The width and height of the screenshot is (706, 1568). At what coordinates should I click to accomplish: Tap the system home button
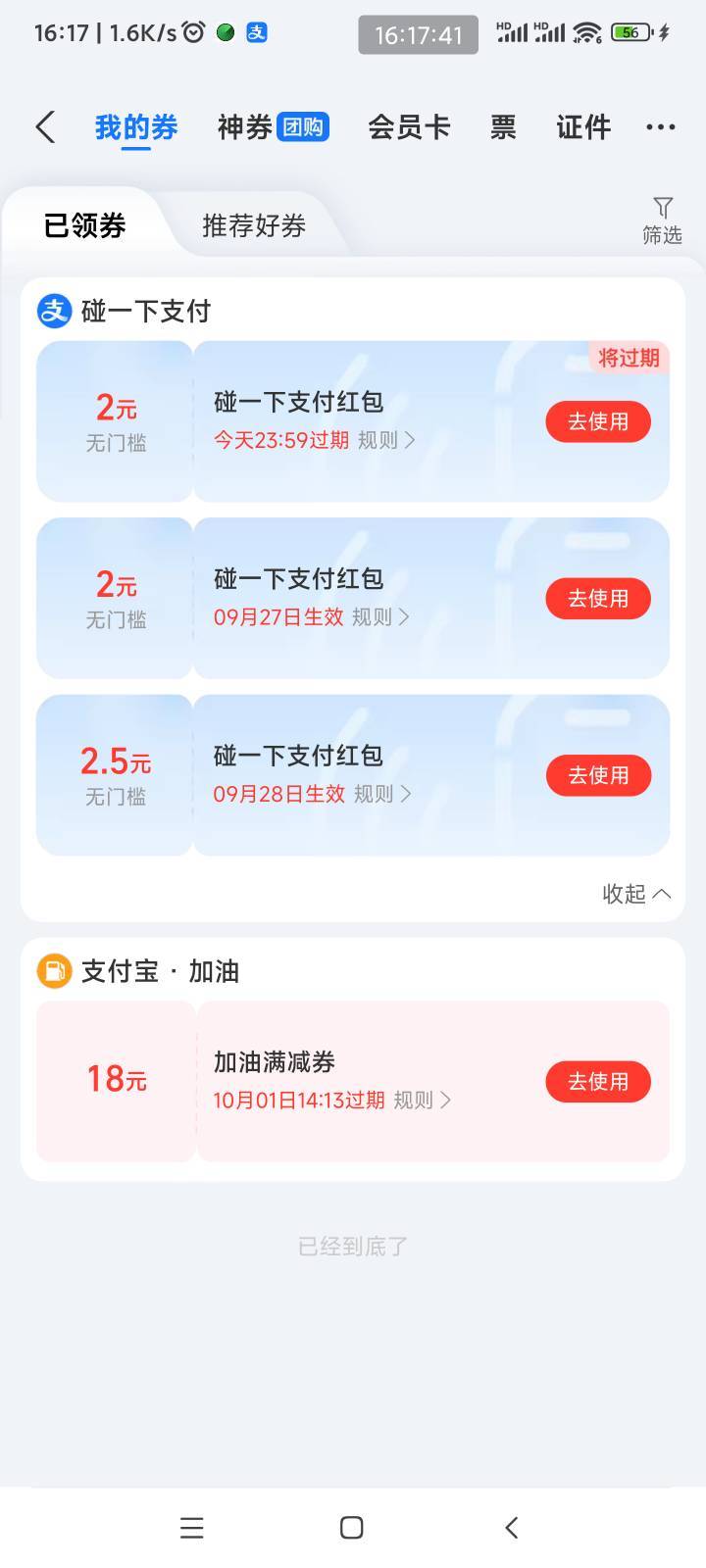point(352,1527)
